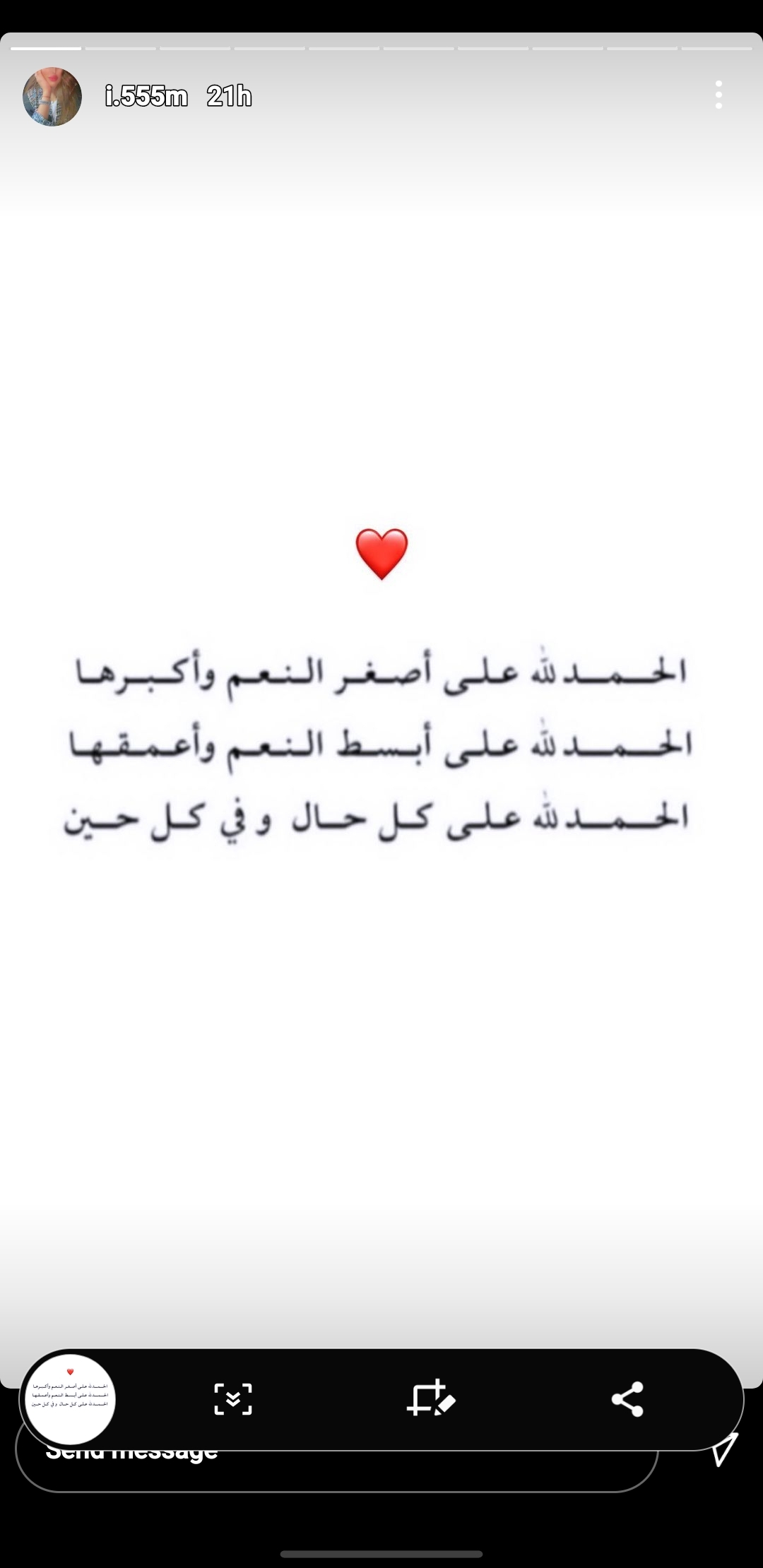Open the screenshot preview thumbnail
The image size is (763, 1568).
click(x=70, y=1399)
